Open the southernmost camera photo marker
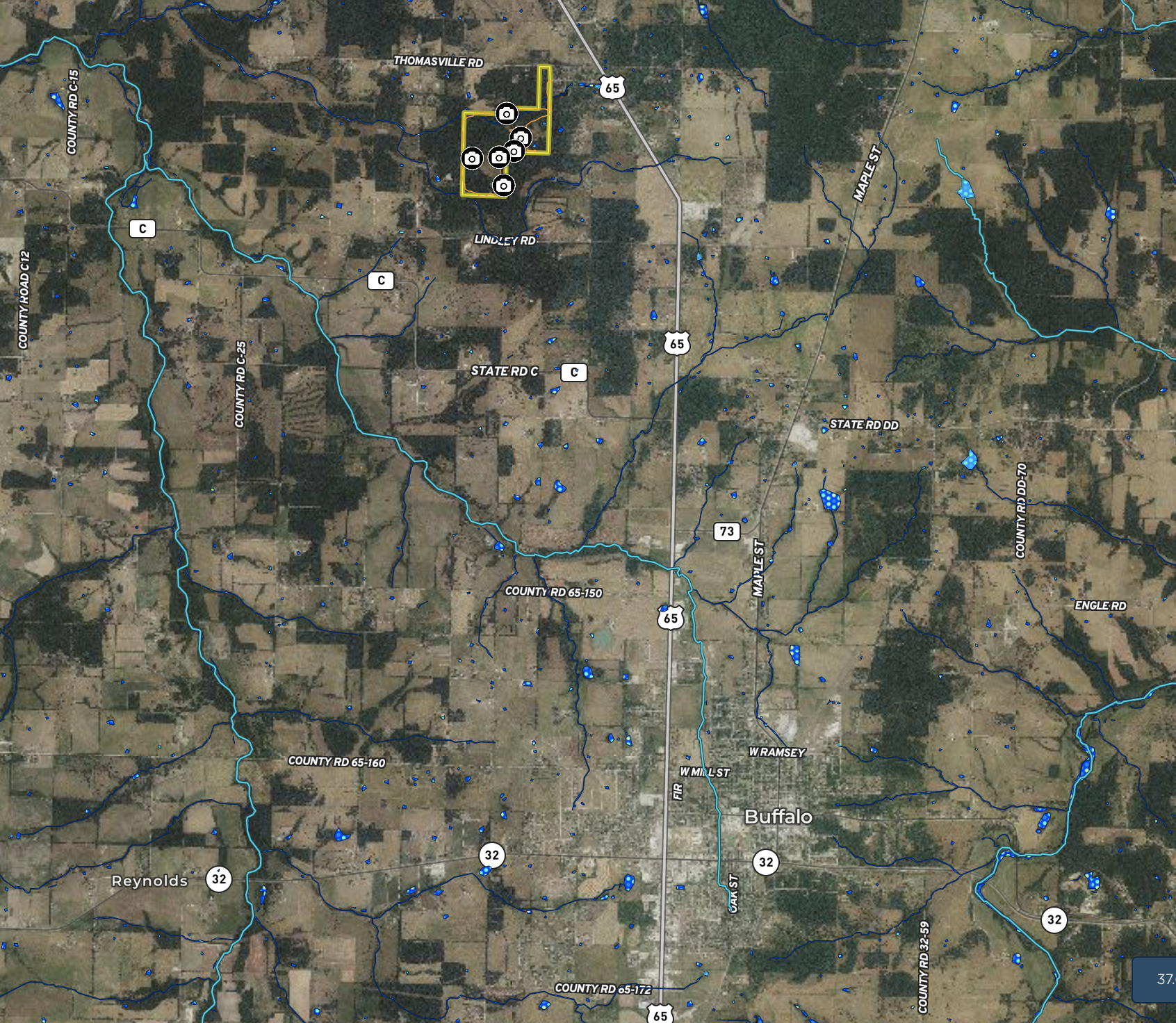Screen dimensions: 1176x1023 (x=503, y=186)
